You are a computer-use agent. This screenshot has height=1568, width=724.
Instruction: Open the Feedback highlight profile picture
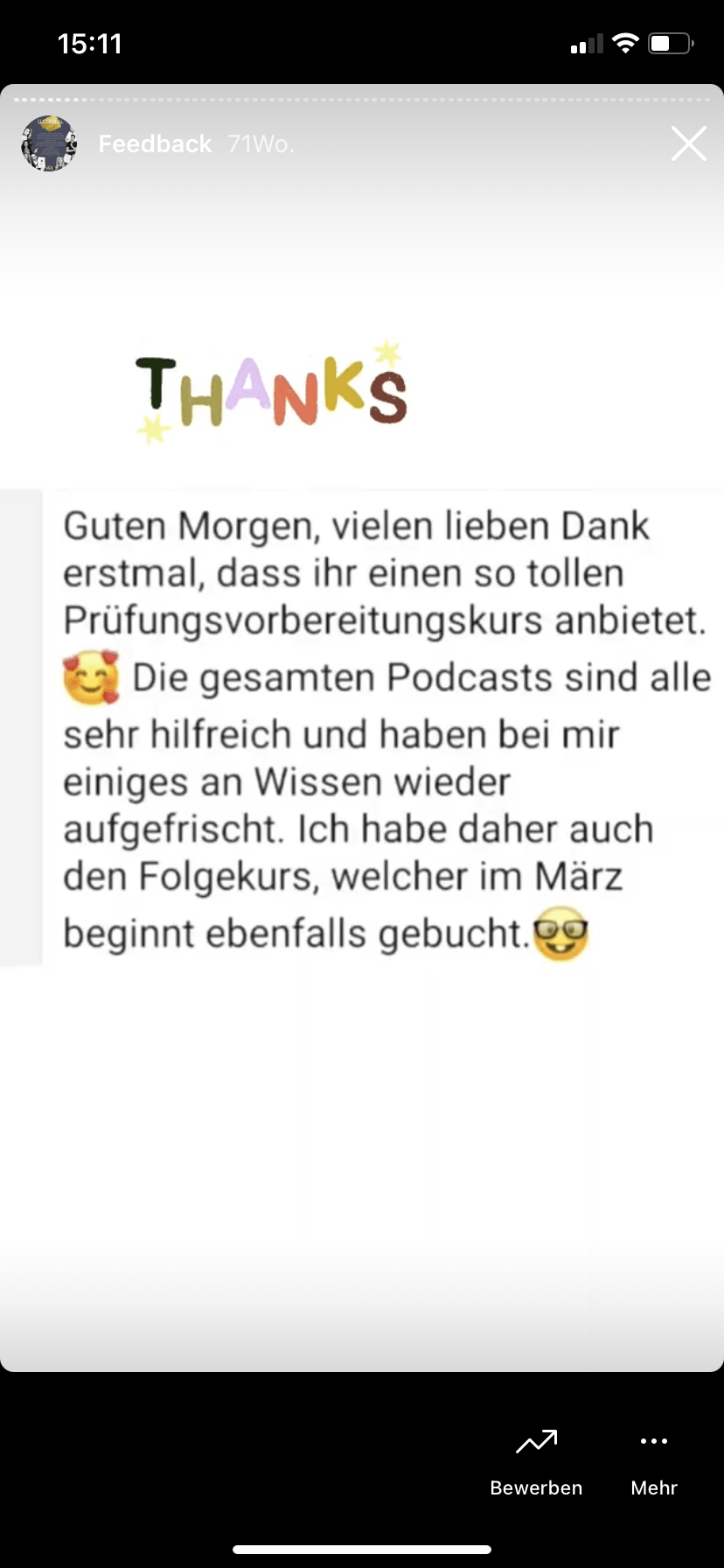click(x=49, y=143)
